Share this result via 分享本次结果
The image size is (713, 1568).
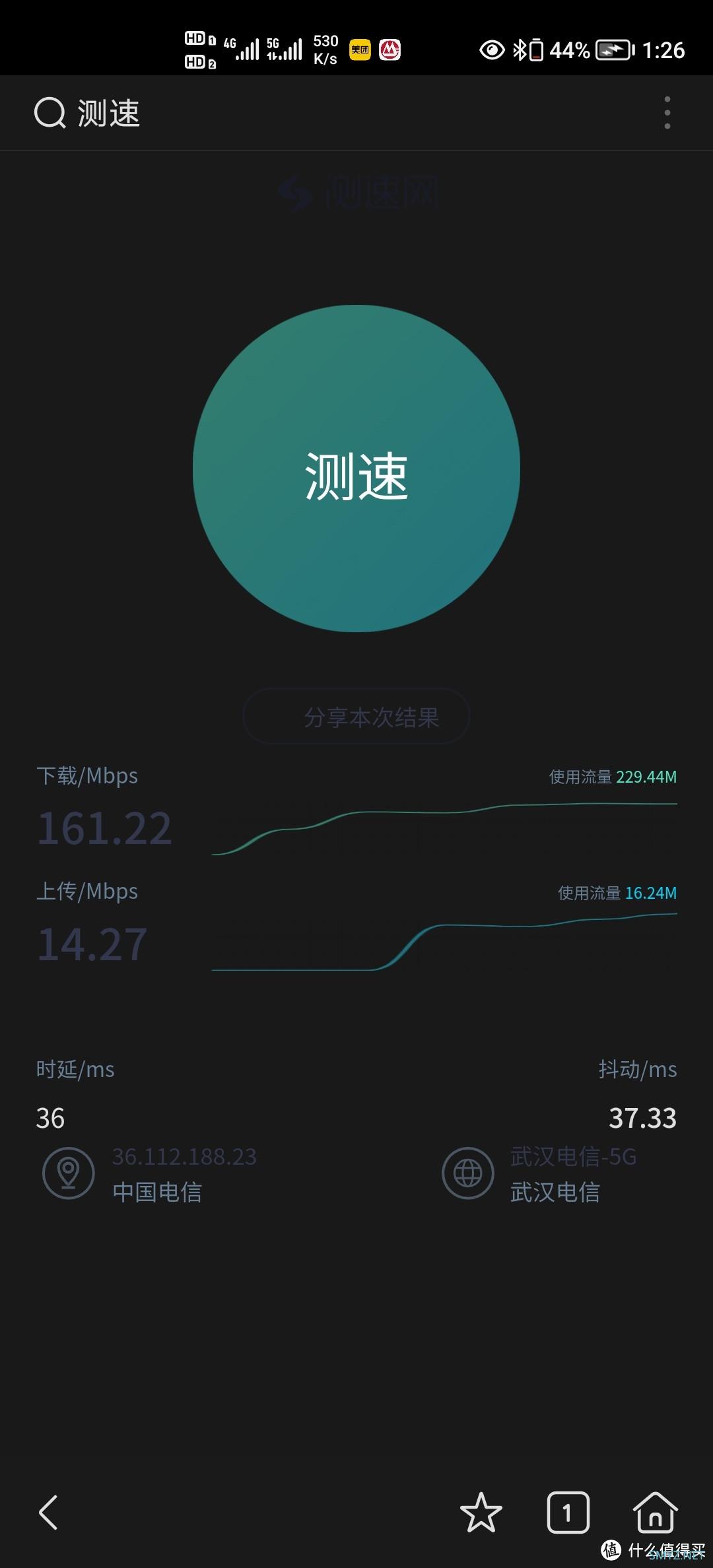(356, 717)
